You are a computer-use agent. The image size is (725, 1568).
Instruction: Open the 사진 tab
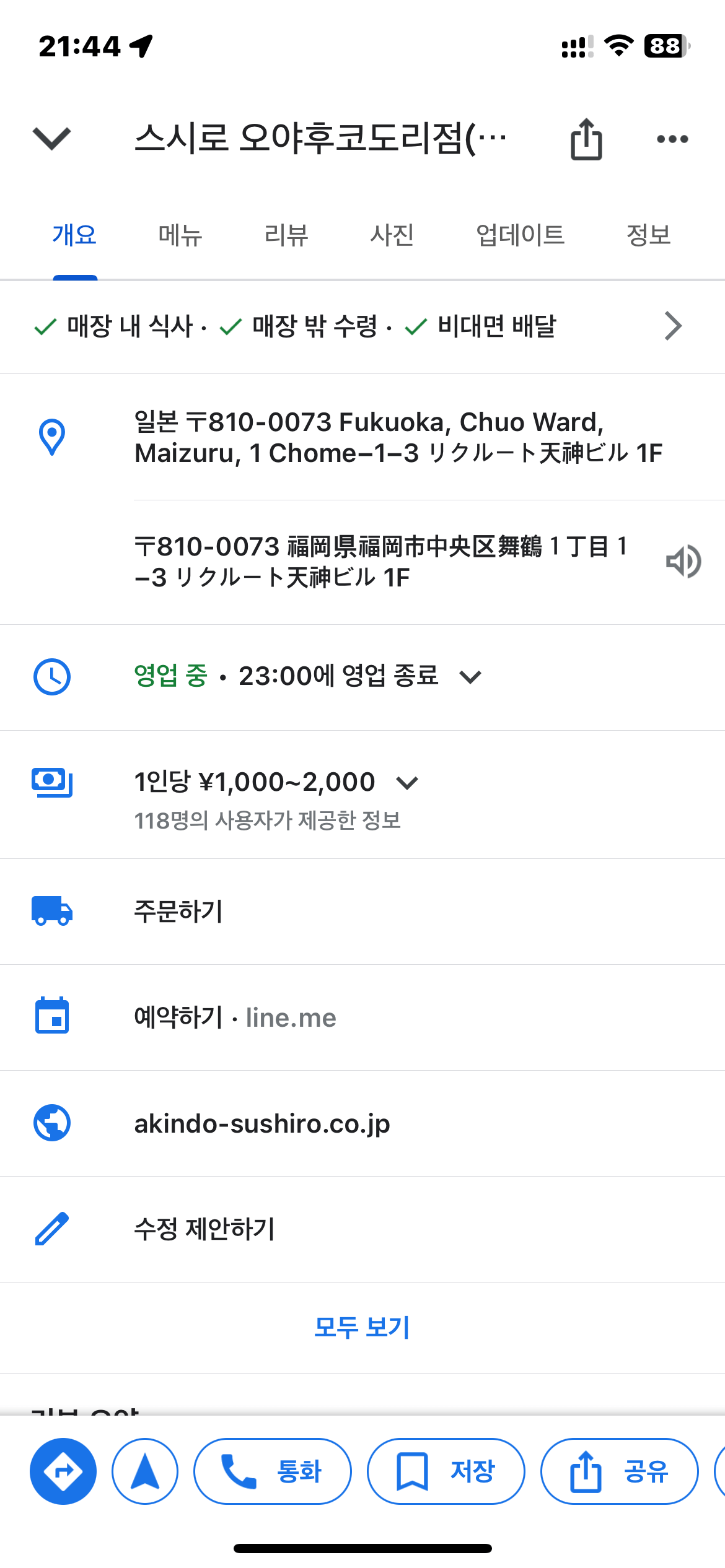[393, 235]
